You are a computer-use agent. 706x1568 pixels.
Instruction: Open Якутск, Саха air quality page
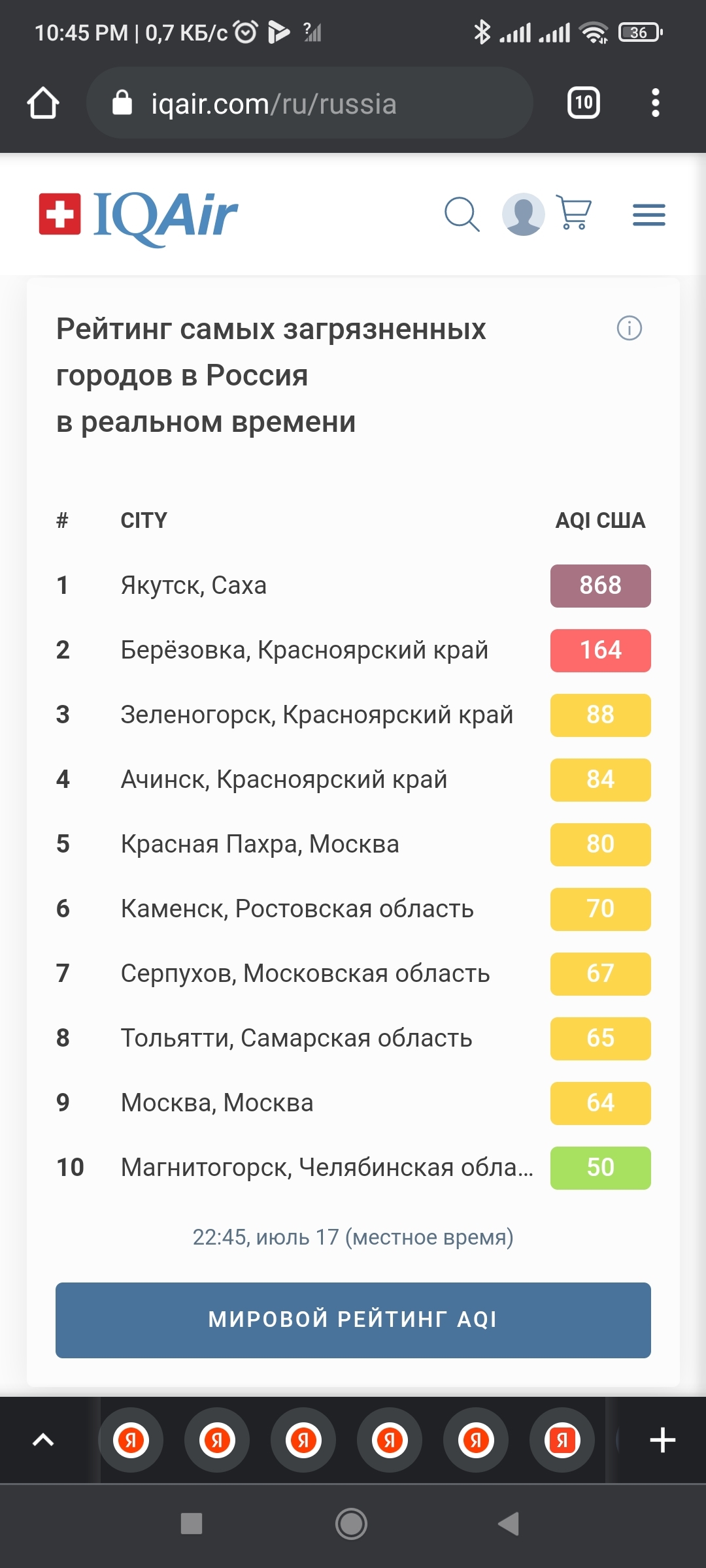tap(193, 585)
